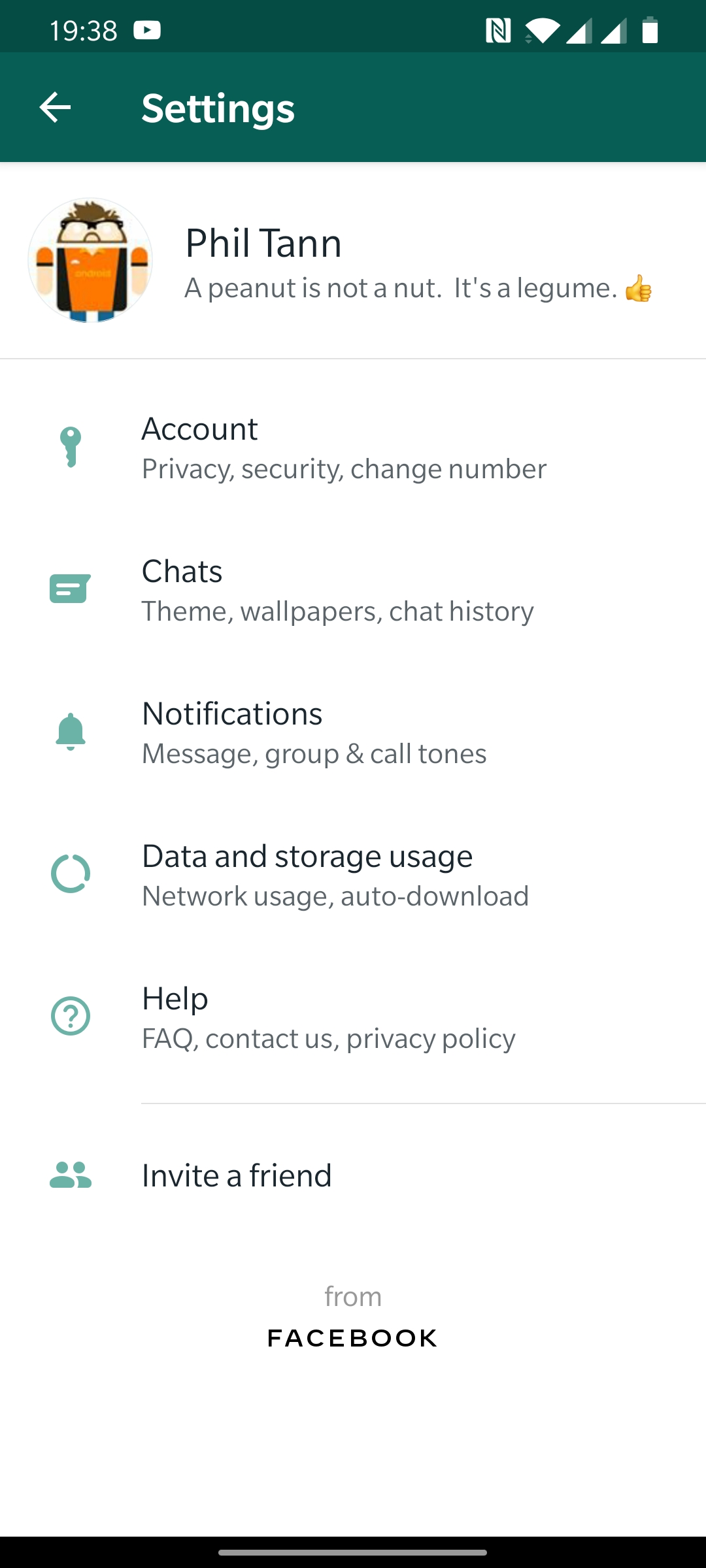Open Account settings
This screenshot has height=1568, width=706.
click(x=353, y=448)
